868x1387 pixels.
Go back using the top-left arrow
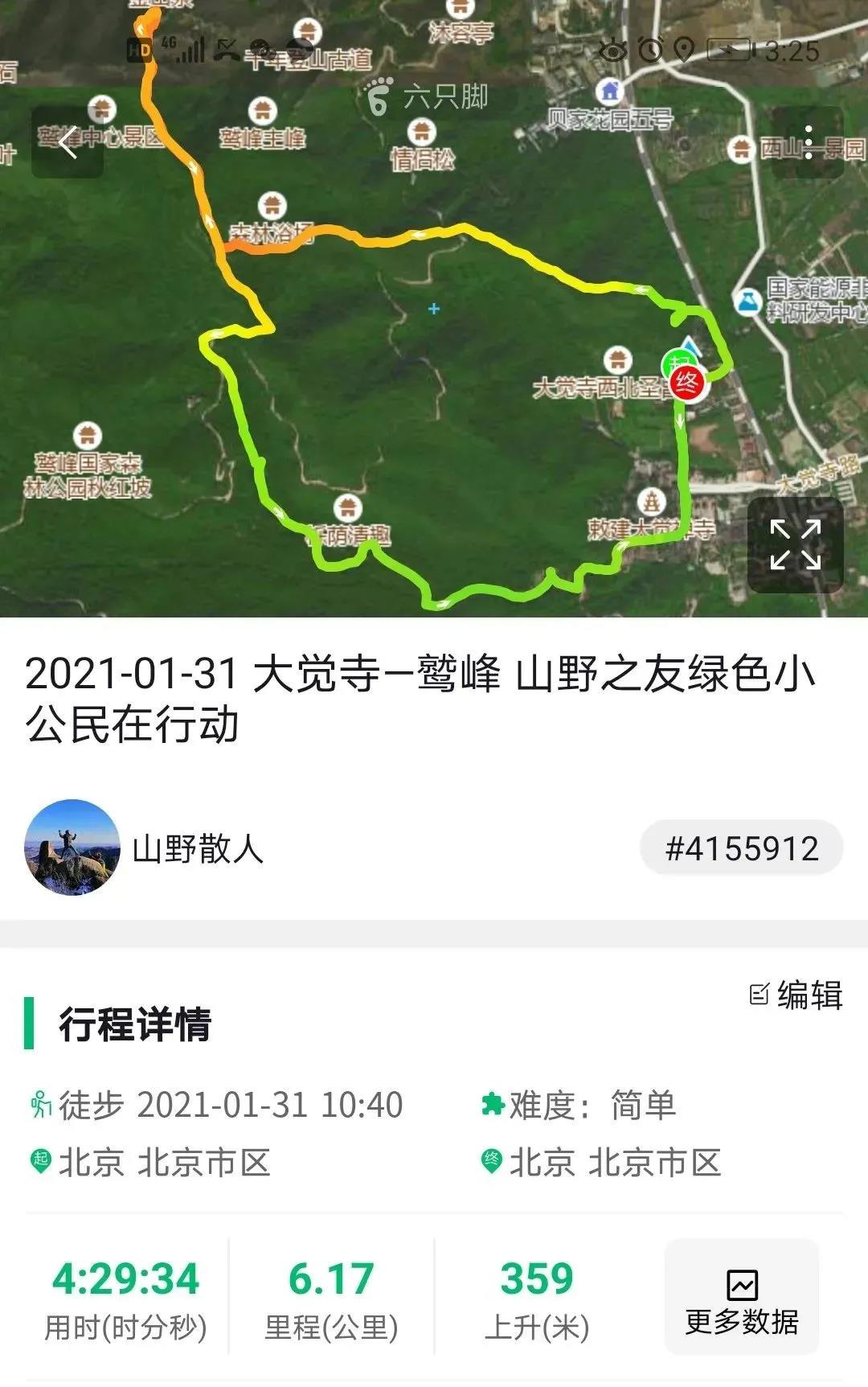coord(68,143)
